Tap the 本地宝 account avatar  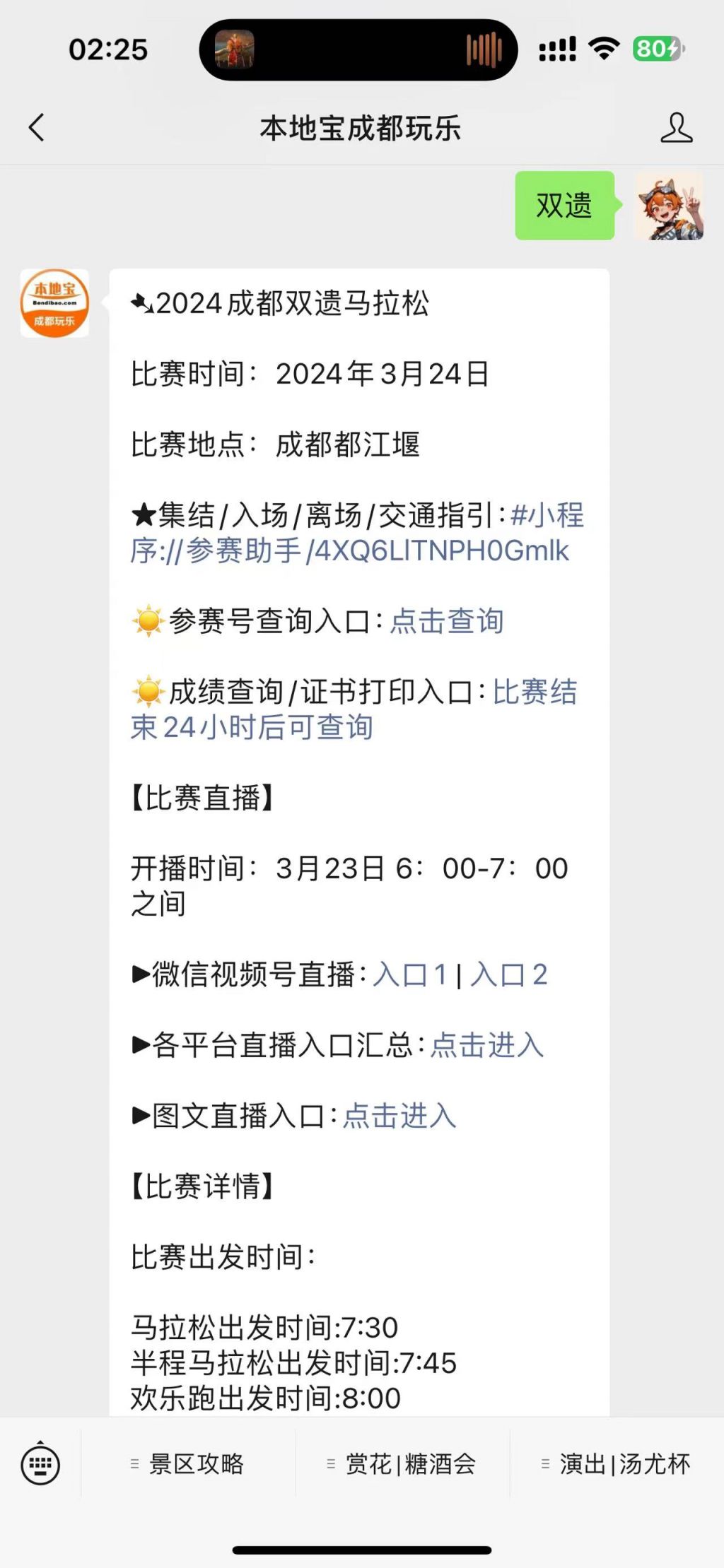(54, 303)
